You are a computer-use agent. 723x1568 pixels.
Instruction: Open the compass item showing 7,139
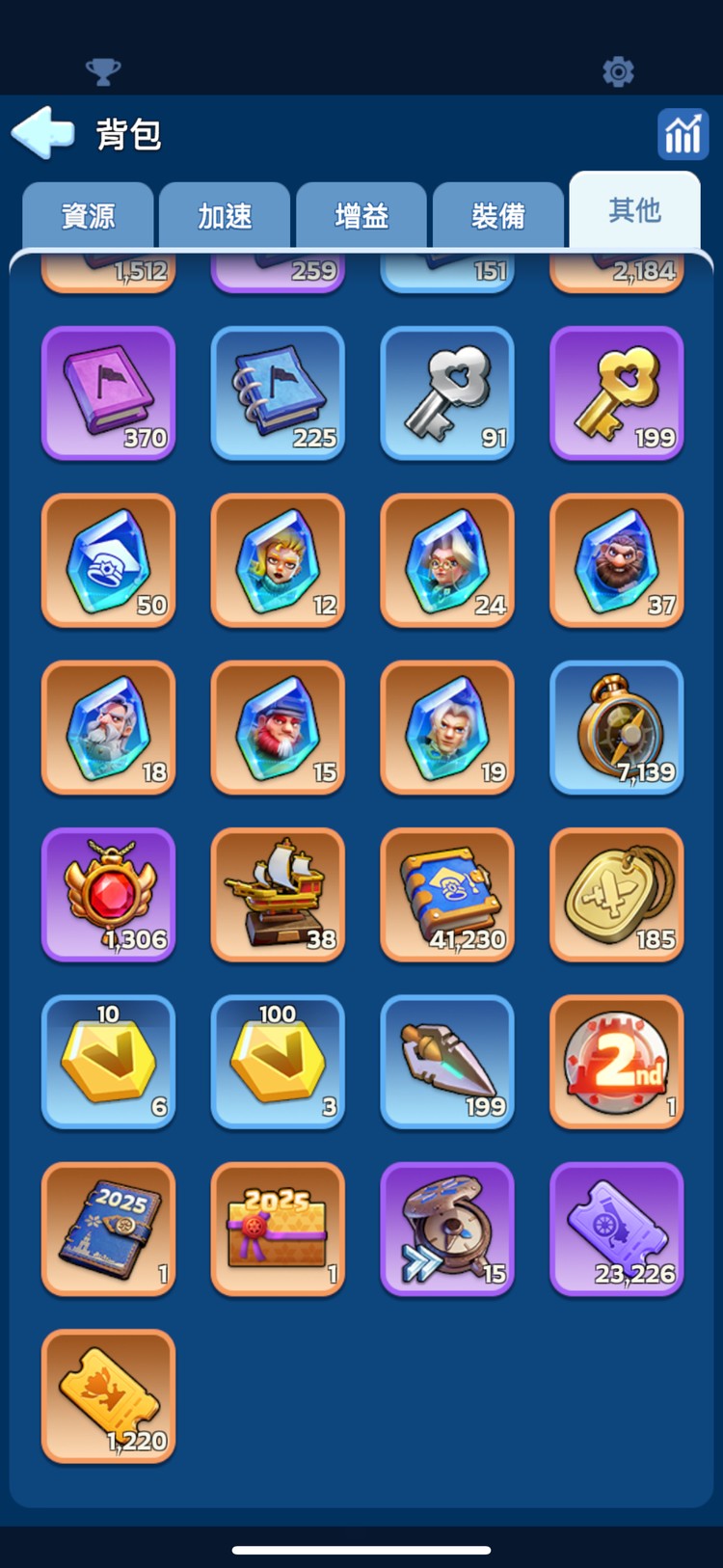pos(617,728)
